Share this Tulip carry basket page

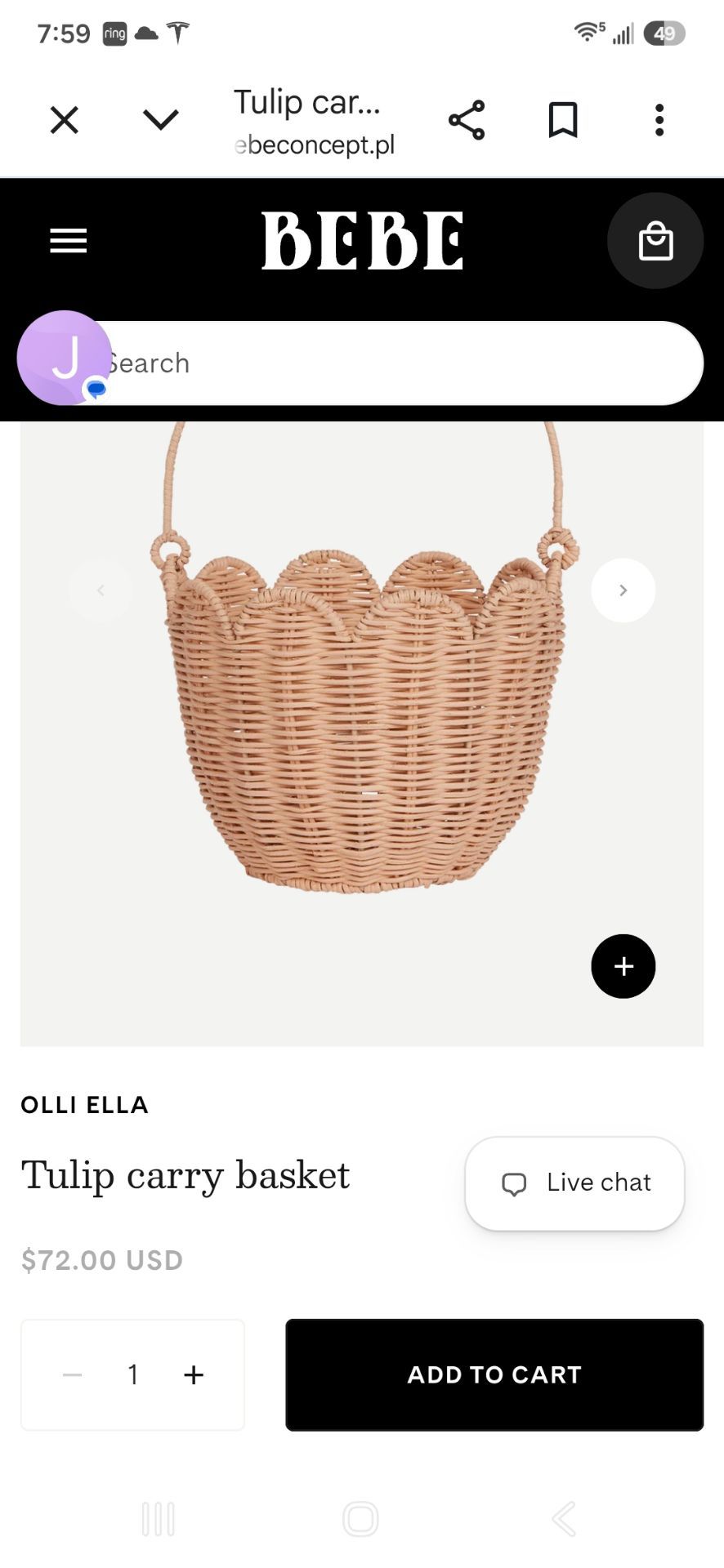coord(467,120)
